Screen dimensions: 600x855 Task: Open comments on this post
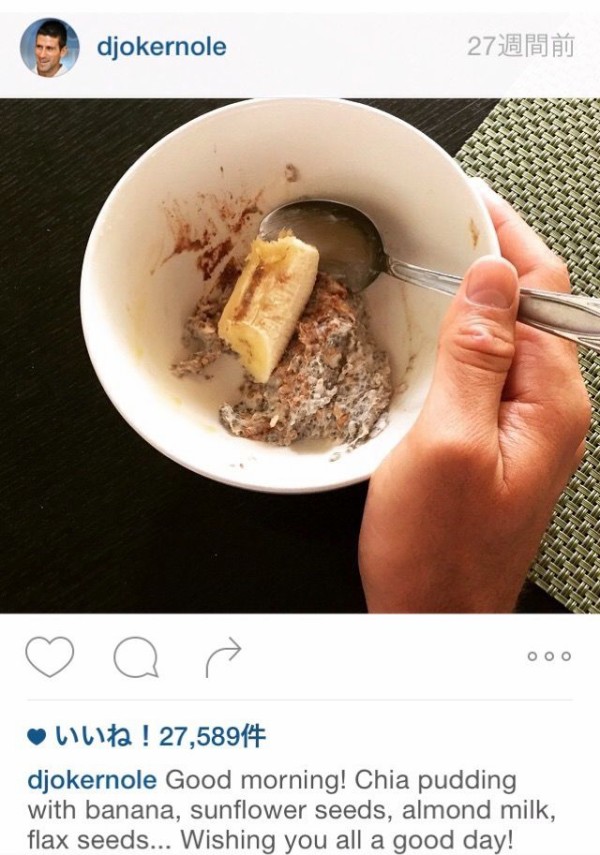[x=135, y=657]
